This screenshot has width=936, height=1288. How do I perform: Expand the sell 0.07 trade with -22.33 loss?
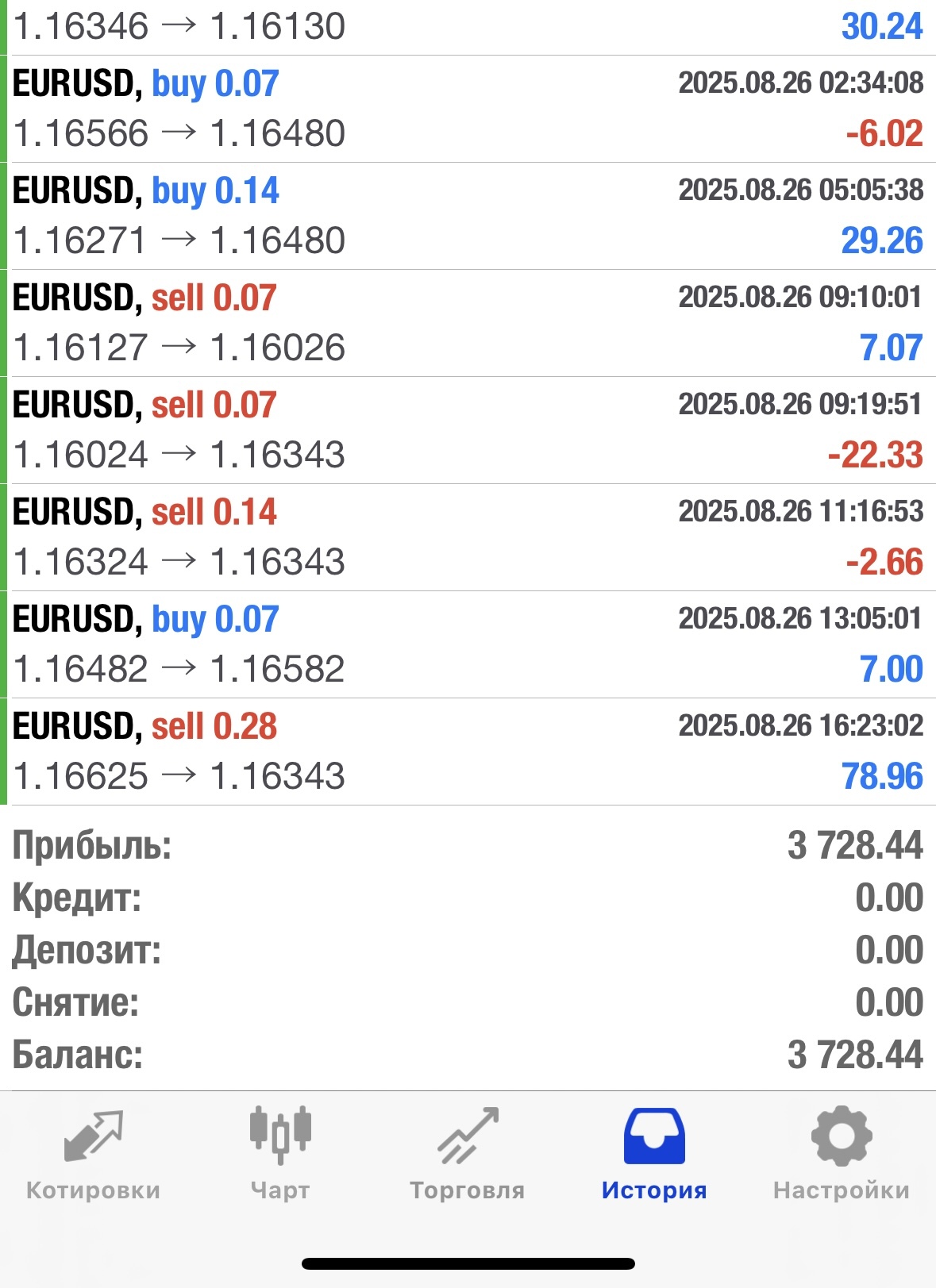(468, 430)
